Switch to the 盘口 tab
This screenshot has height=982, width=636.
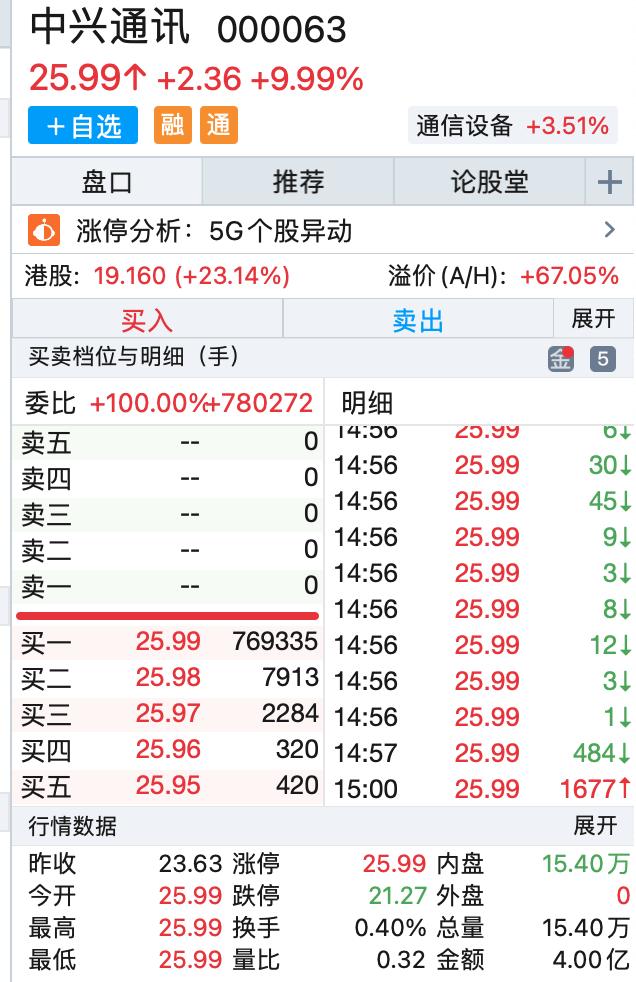click(107, 182)
